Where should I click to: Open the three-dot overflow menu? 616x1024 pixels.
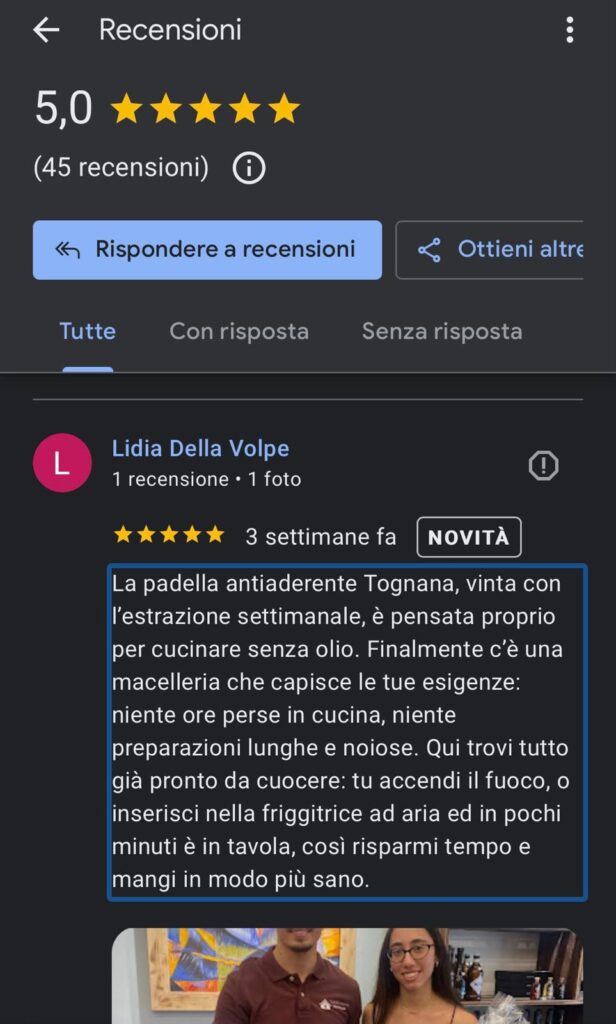(569, 30)
